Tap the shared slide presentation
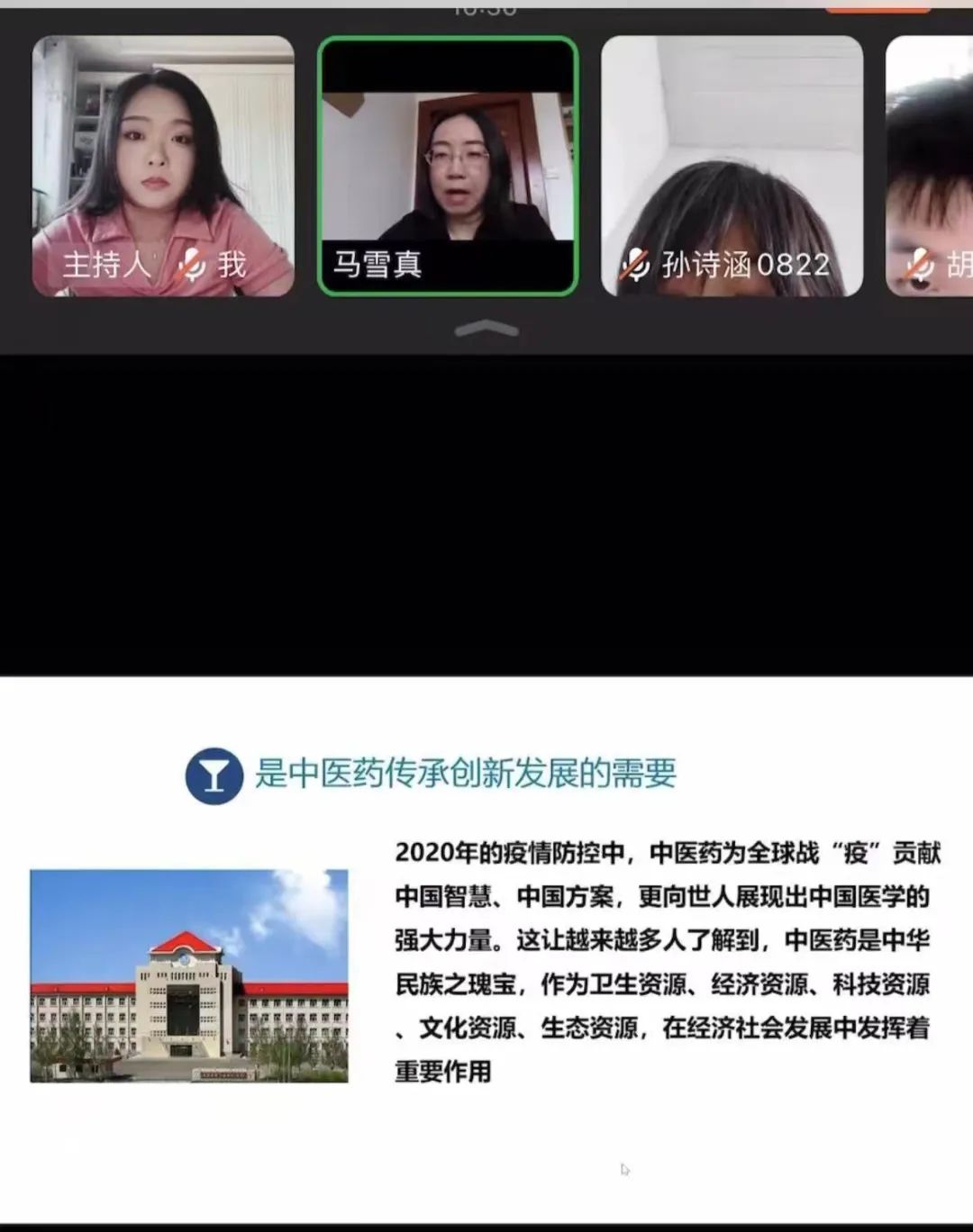The image size is (973, 1232). point(486,946)
